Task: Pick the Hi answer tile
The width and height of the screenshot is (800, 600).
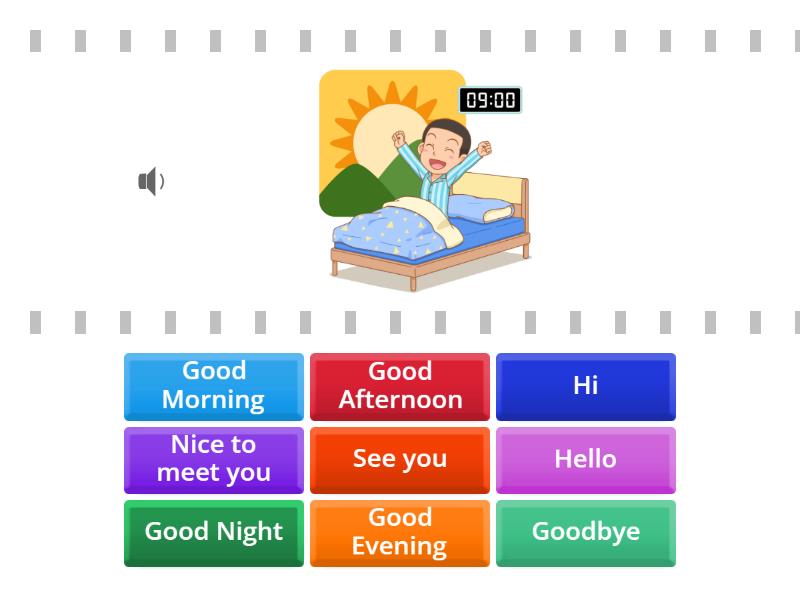Action: (586, 386)
